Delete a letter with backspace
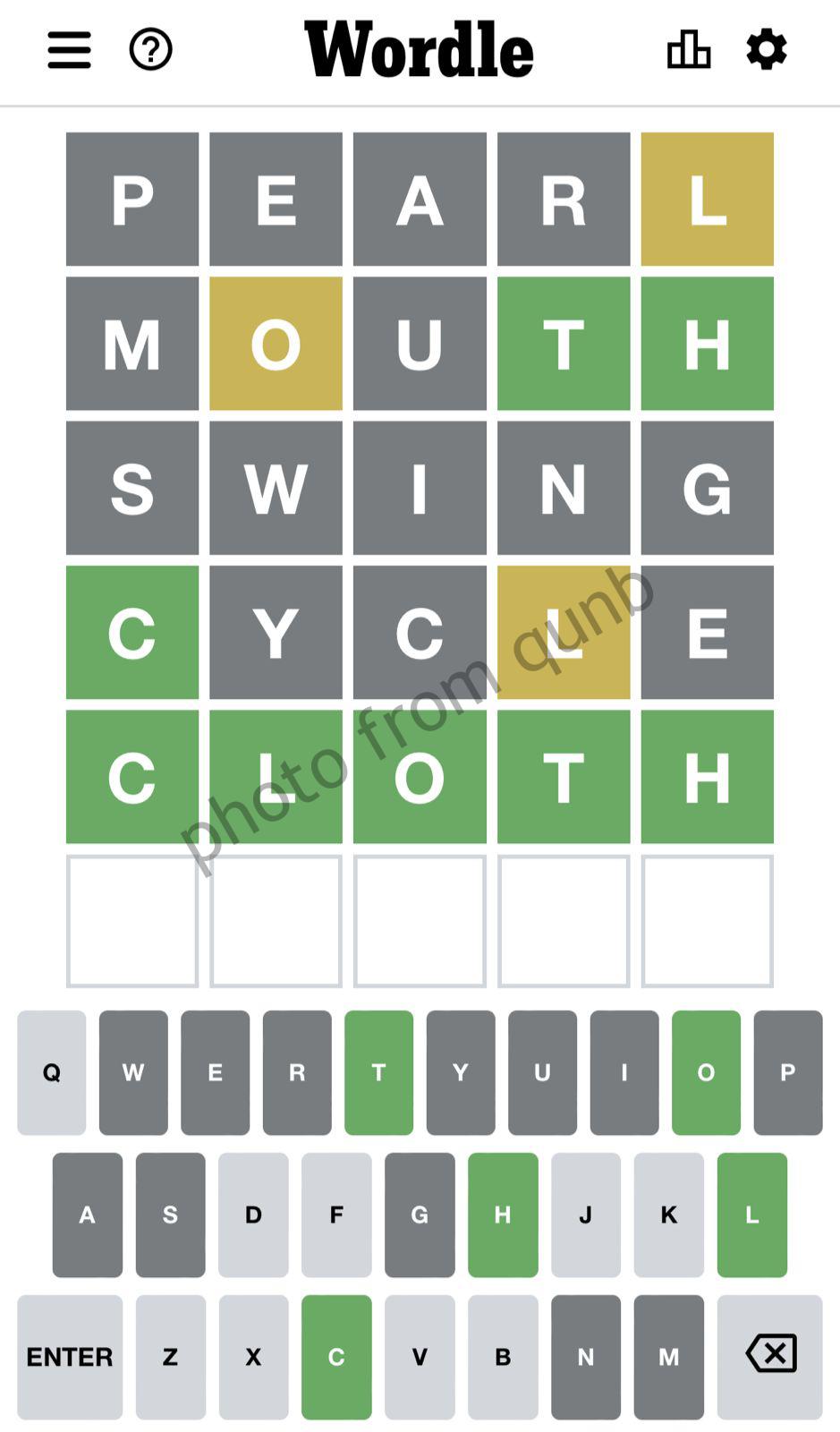Viewport: 840px width, 1432px height. pos(769,1357)
